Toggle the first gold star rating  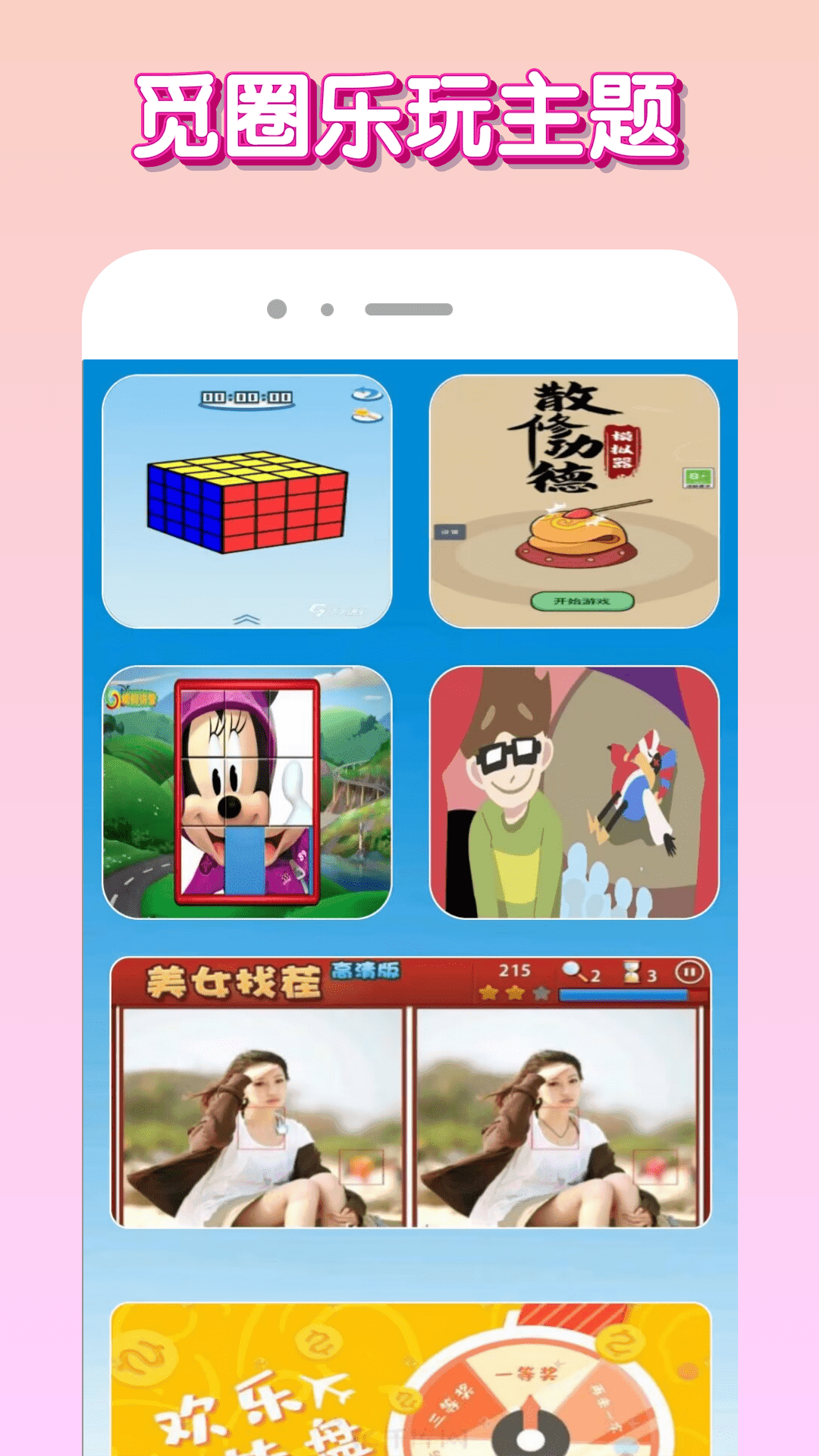pyautogui.click(x=490, y=993)
